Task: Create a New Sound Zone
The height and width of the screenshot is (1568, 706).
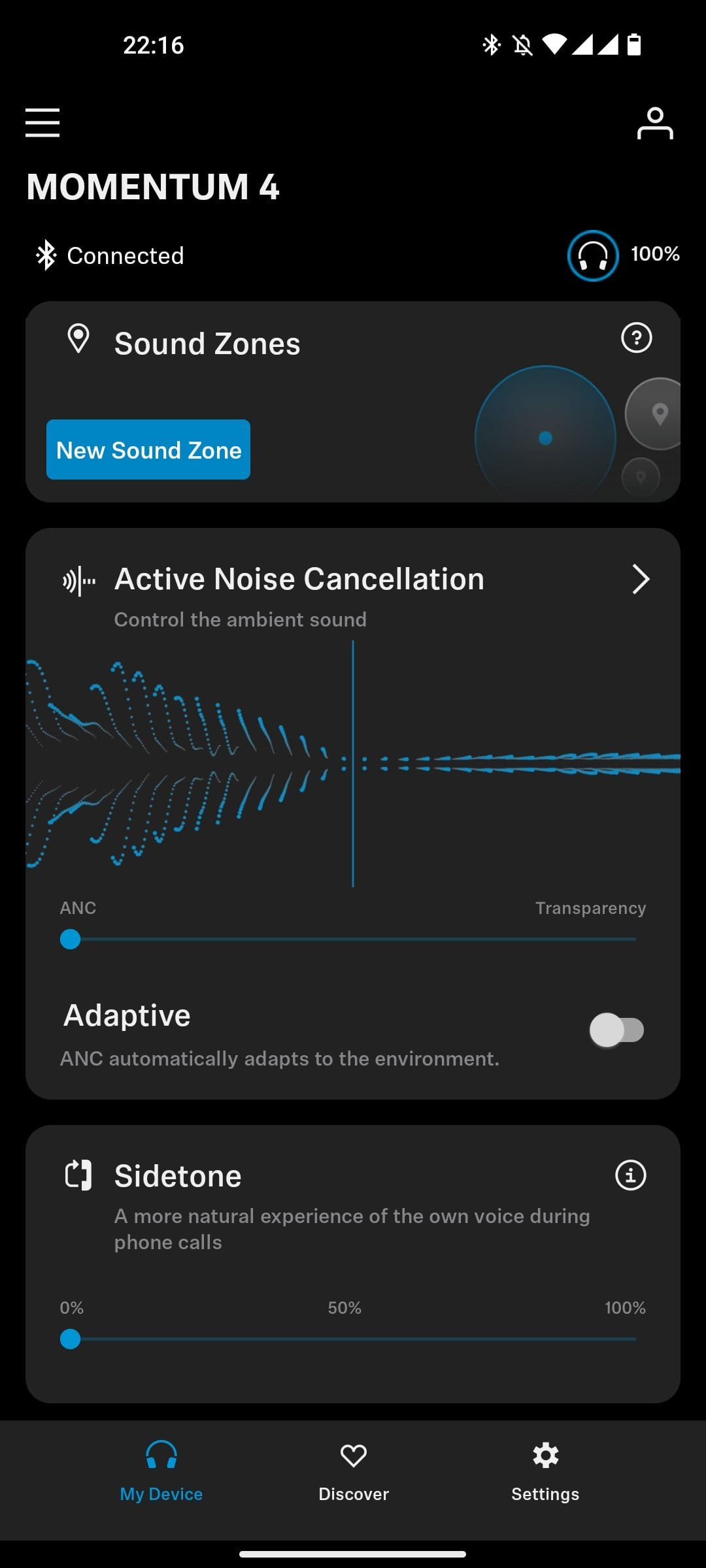Action: point(148,450)
